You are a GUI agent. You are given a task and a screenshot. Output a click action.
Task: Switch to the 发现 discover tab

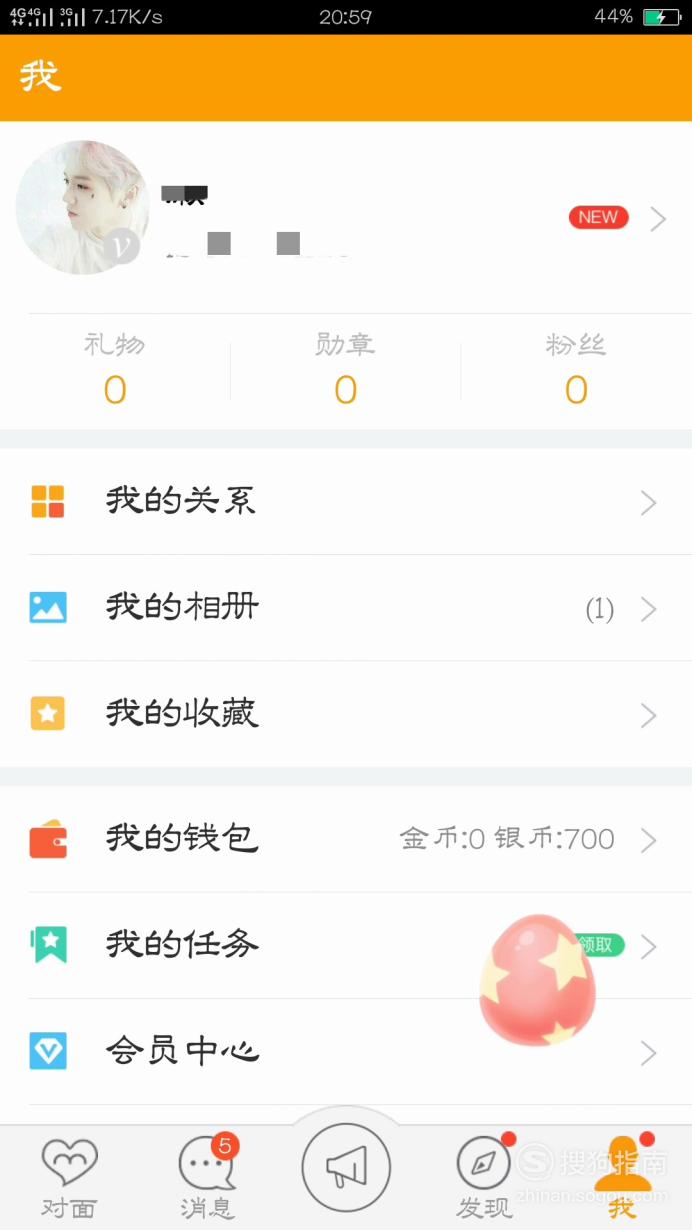(x=485, y=1178)
